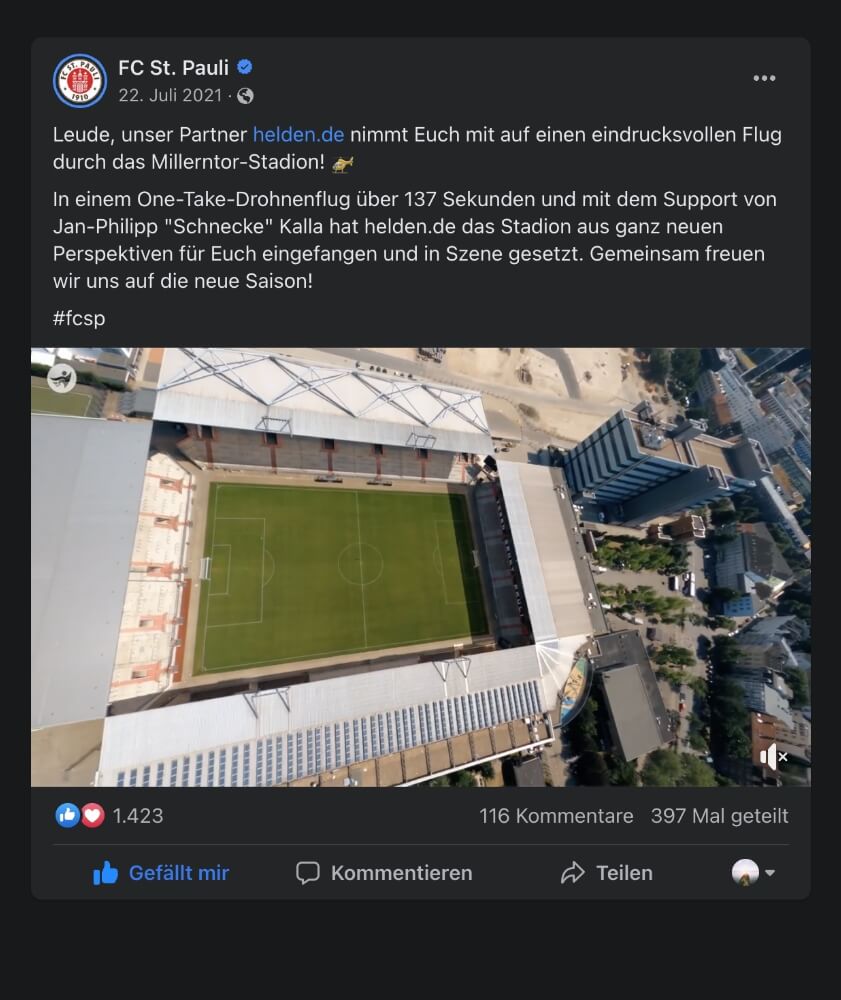Screen dimensions: 841x1000
Task: Open the #fcsp hashtag
Action: pos(79,318)
